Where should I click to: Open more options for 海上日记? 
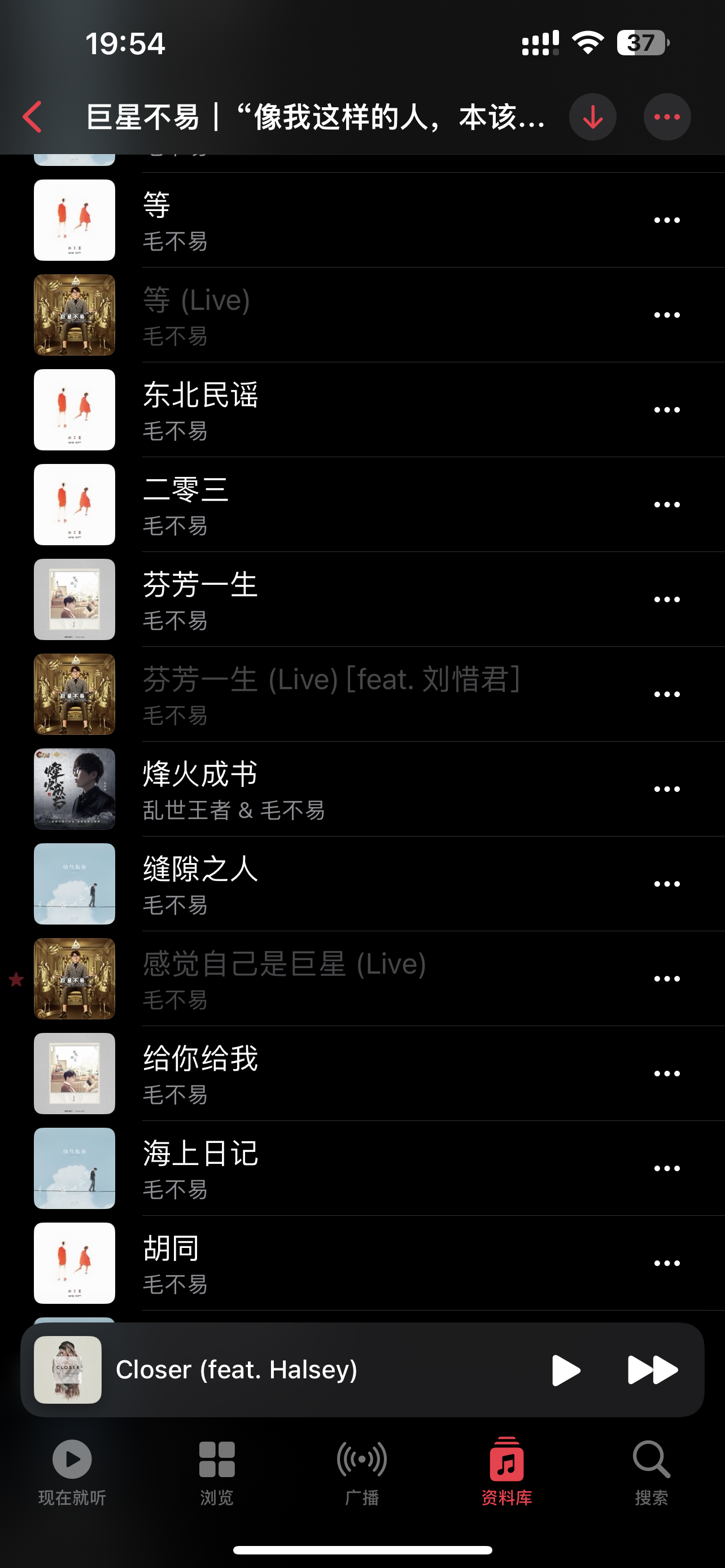pyautogui.click(x=667, y=1168)
